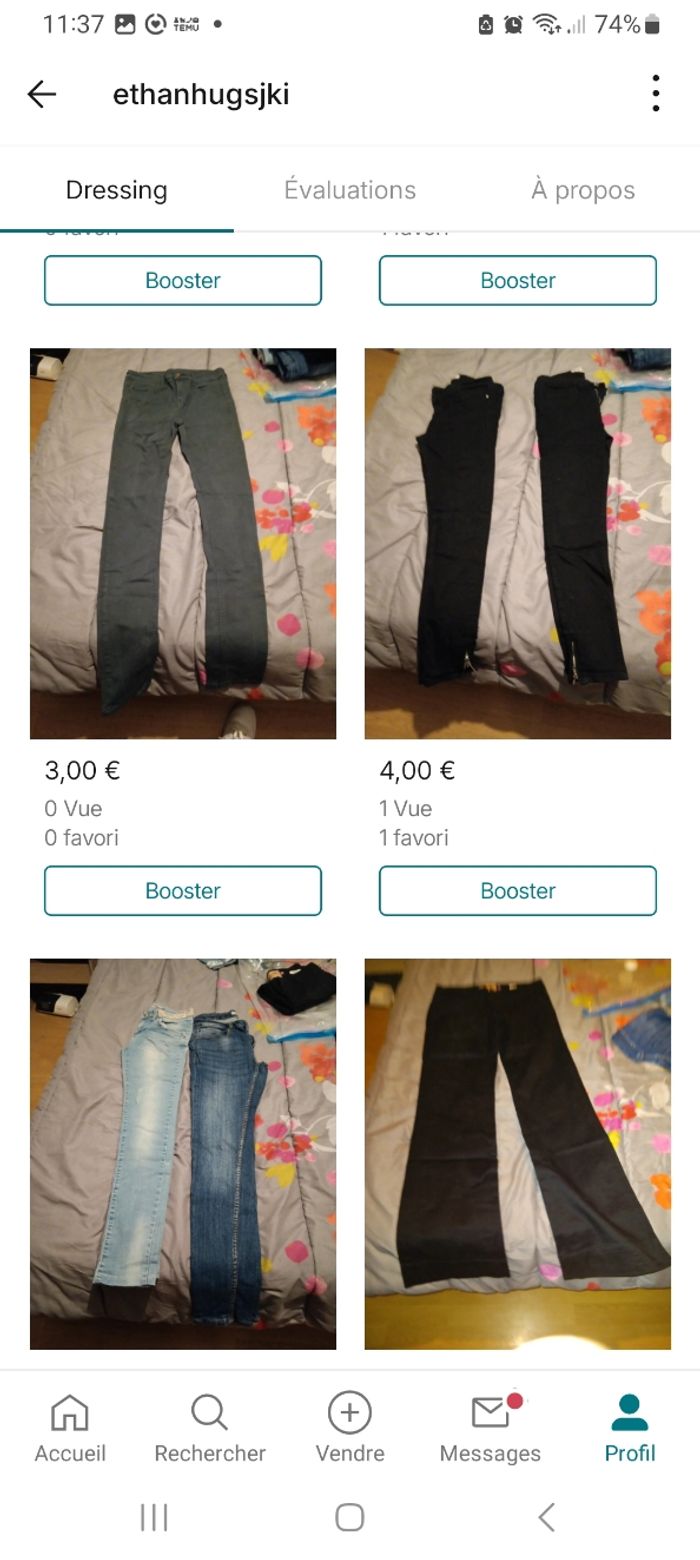View the two blue jeans listing
The height and width of the screenshot is (1560, 700).
coord(183,1153)
